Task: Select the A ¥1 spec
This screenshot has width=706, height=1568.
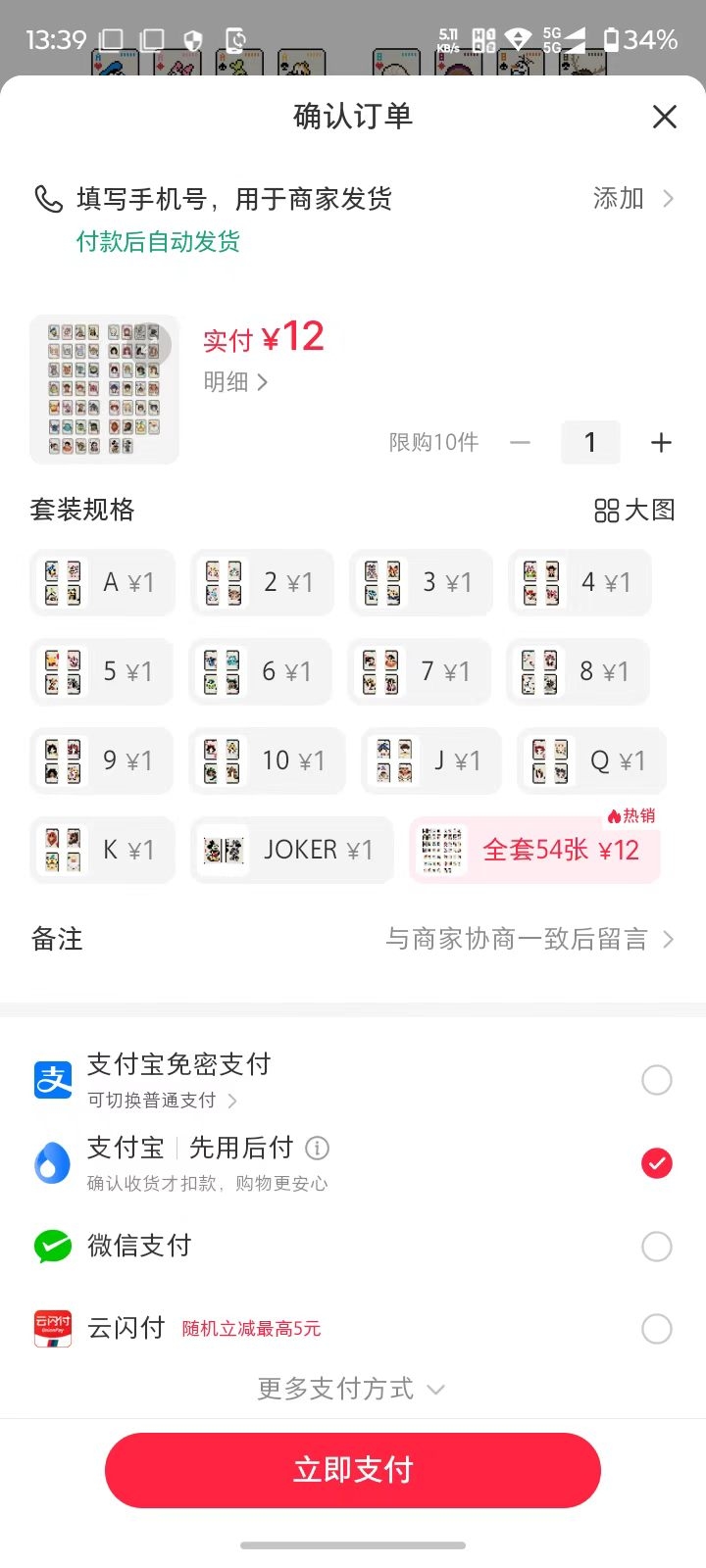Action: pos(102,582)
